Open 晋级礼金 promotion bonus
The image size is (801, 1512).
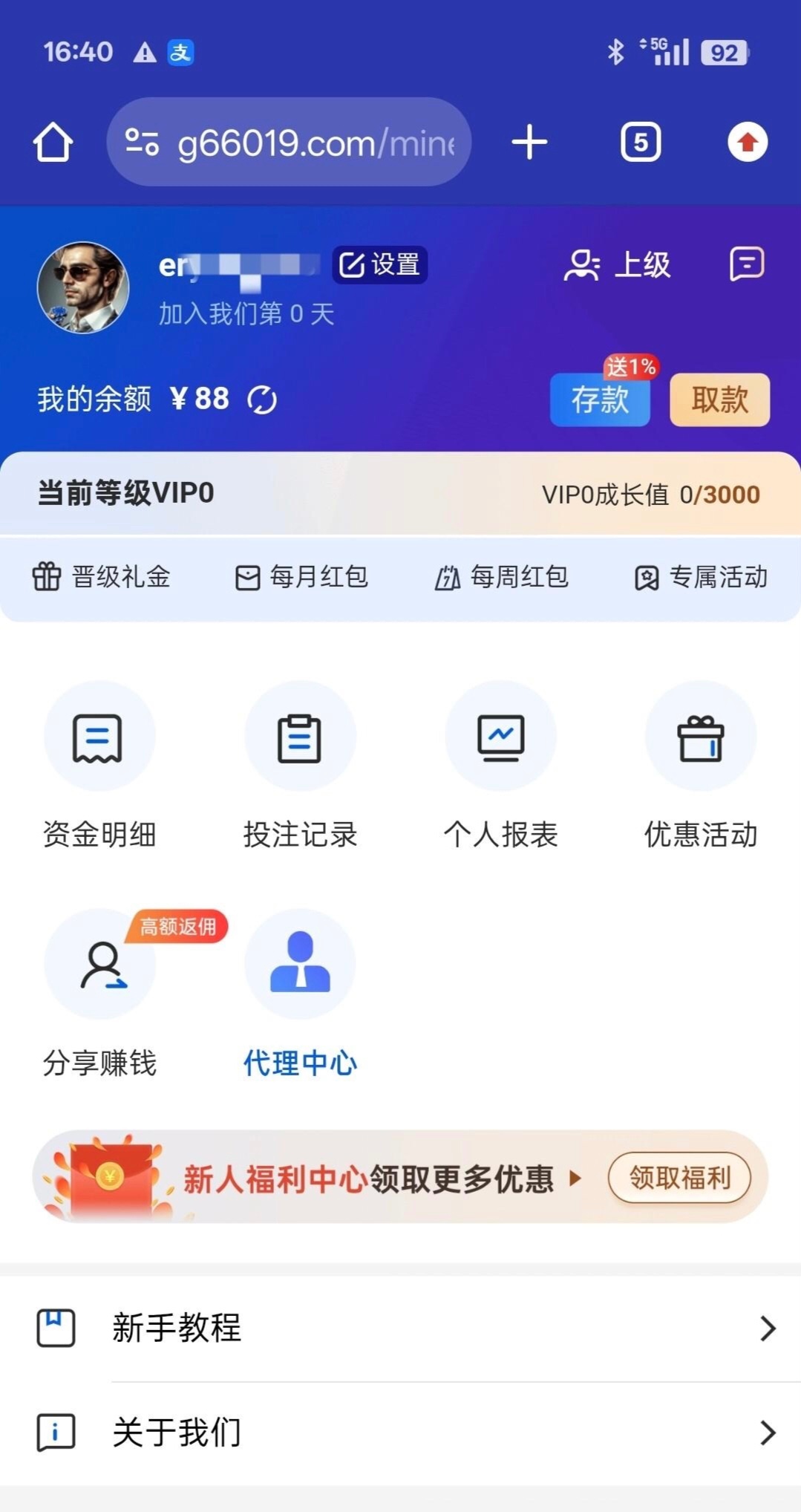pos(102,577)
